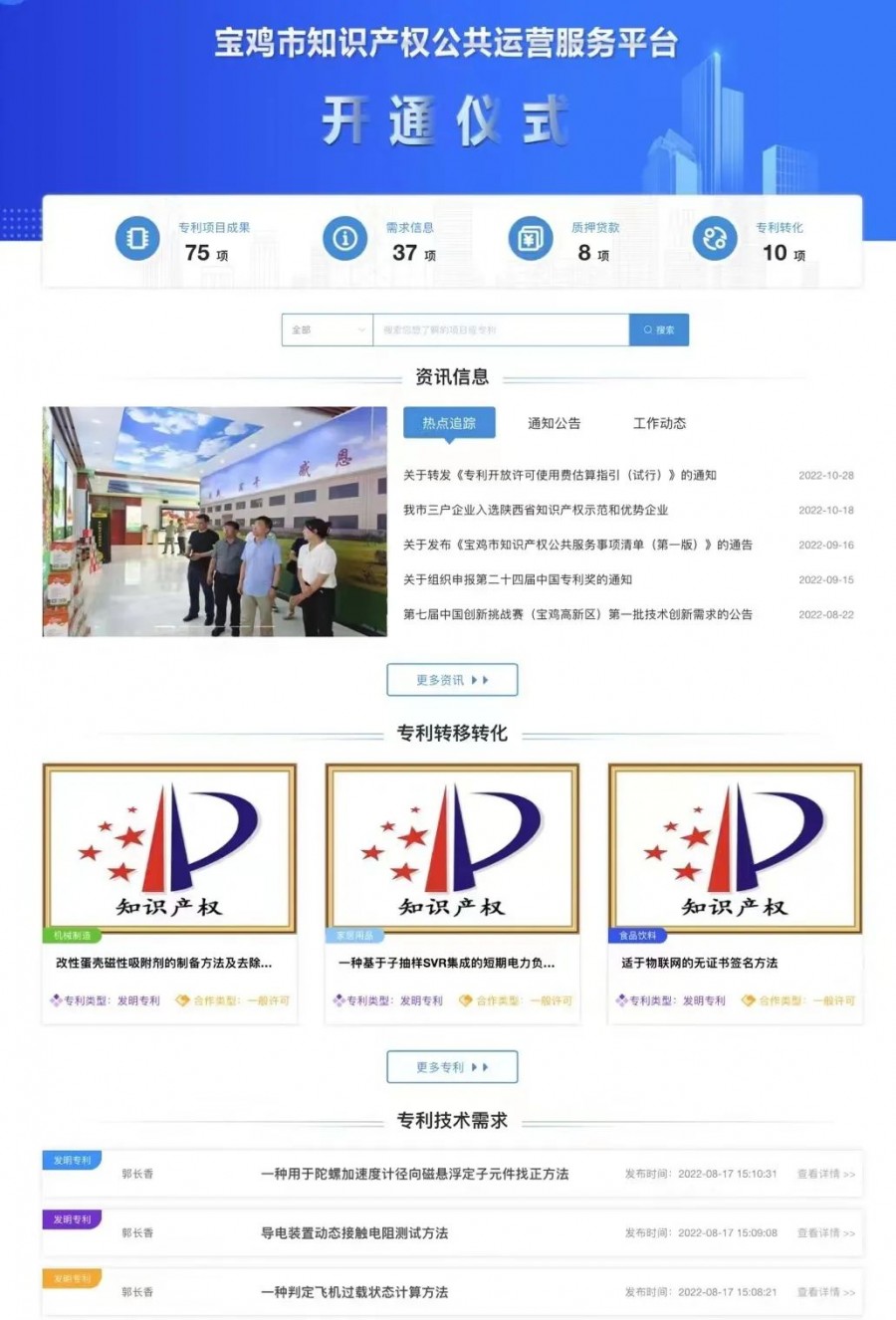This screenshot has width=896, height=1320.
Task: Open the 全部 category dropdown
Action: (327, 330)
